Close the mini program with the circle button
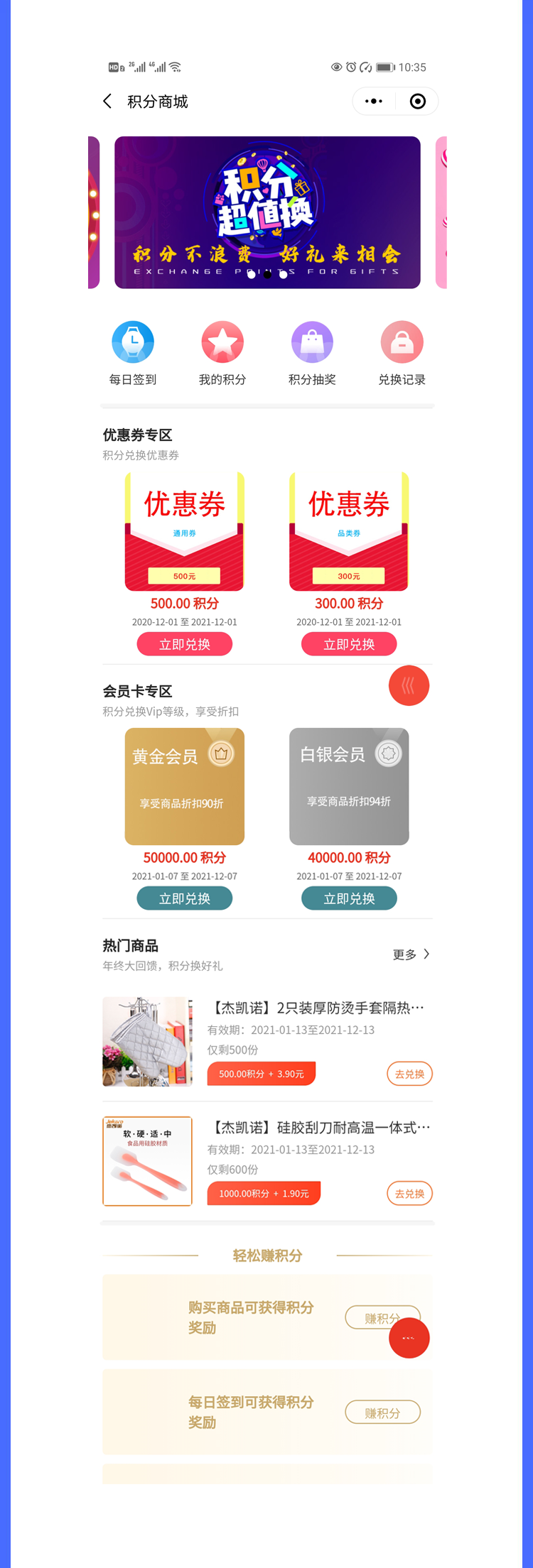The width and height of the screenshot is (533, 1568). [418, 102]
